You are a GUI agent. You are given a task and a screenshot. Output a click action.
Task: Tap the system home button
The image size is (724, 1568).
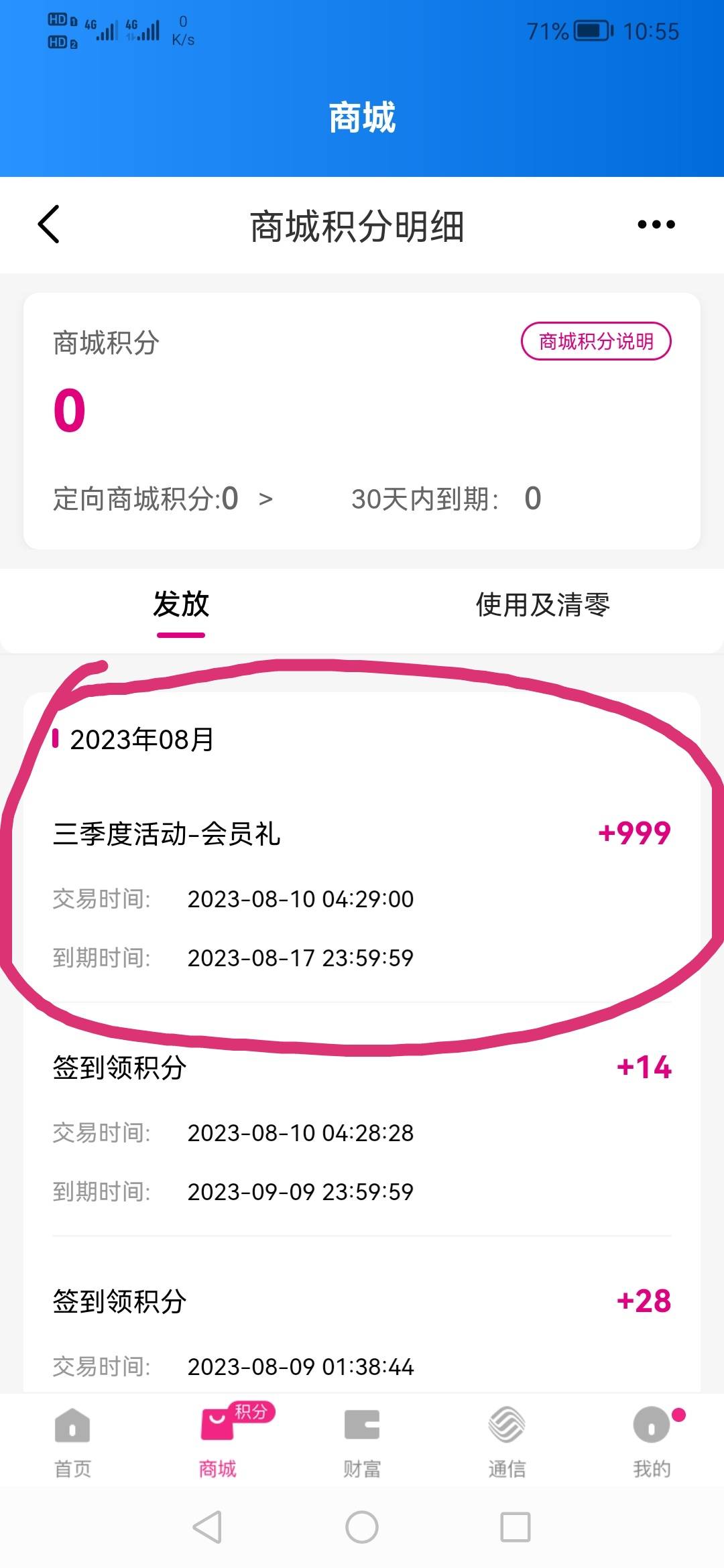pyautogui.click(x=362, y=1528)
